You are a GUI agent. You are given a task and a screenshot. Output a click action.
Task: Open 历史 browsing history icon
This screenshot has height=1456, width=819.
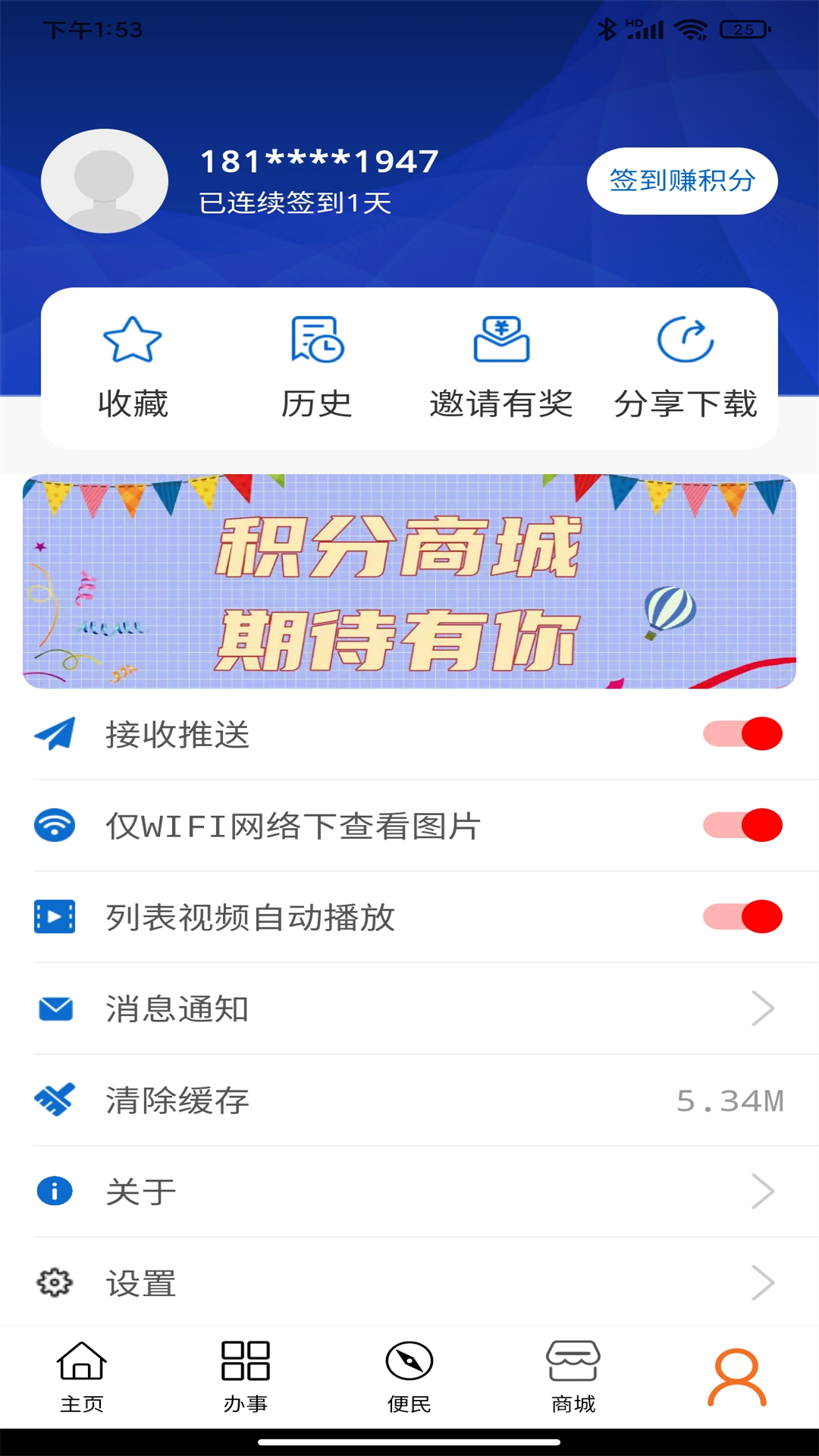(x=317, y=341)
